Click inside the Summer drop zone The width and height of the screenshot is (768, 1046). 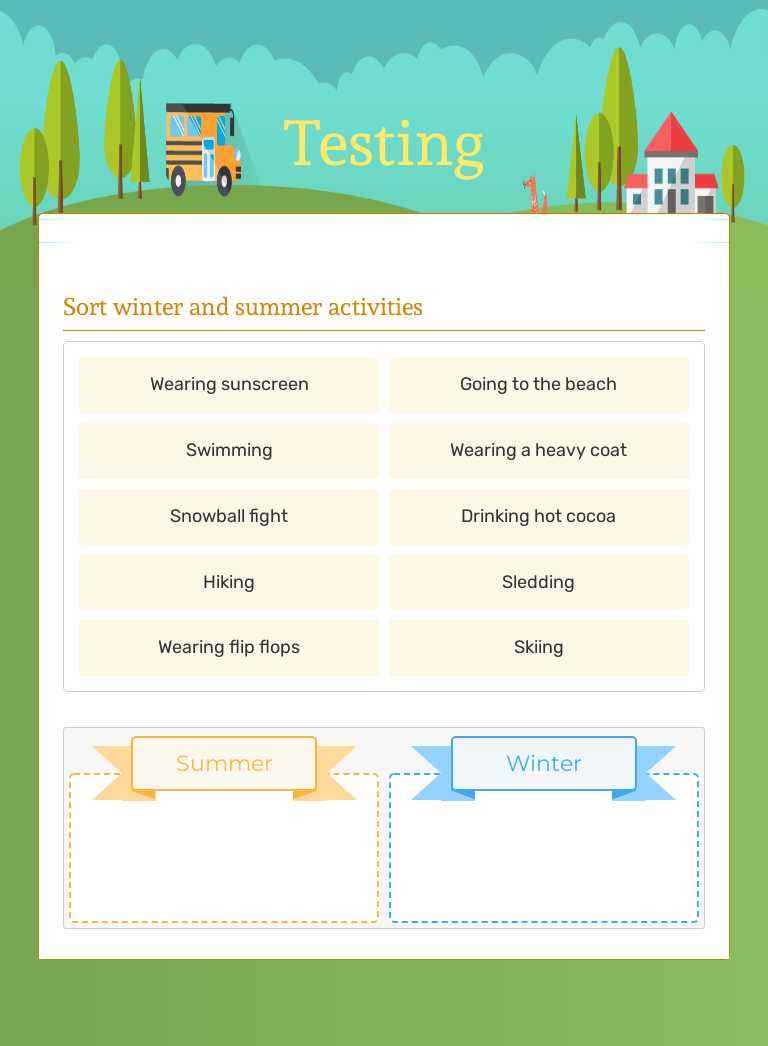pos(223,860)
